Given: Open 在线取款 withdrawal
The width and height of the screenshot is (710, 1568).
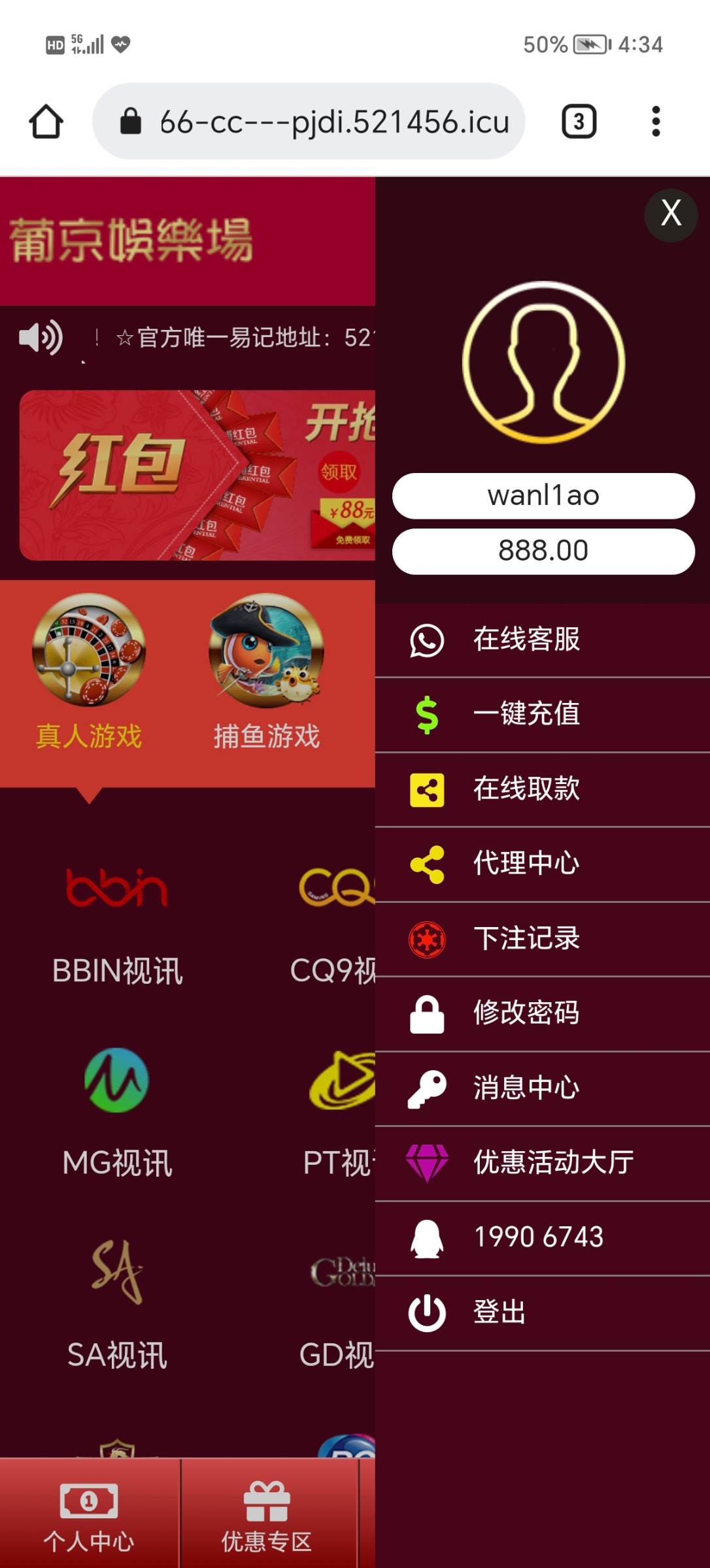Looking at the screenshot, I should click(x=526, y=789).
